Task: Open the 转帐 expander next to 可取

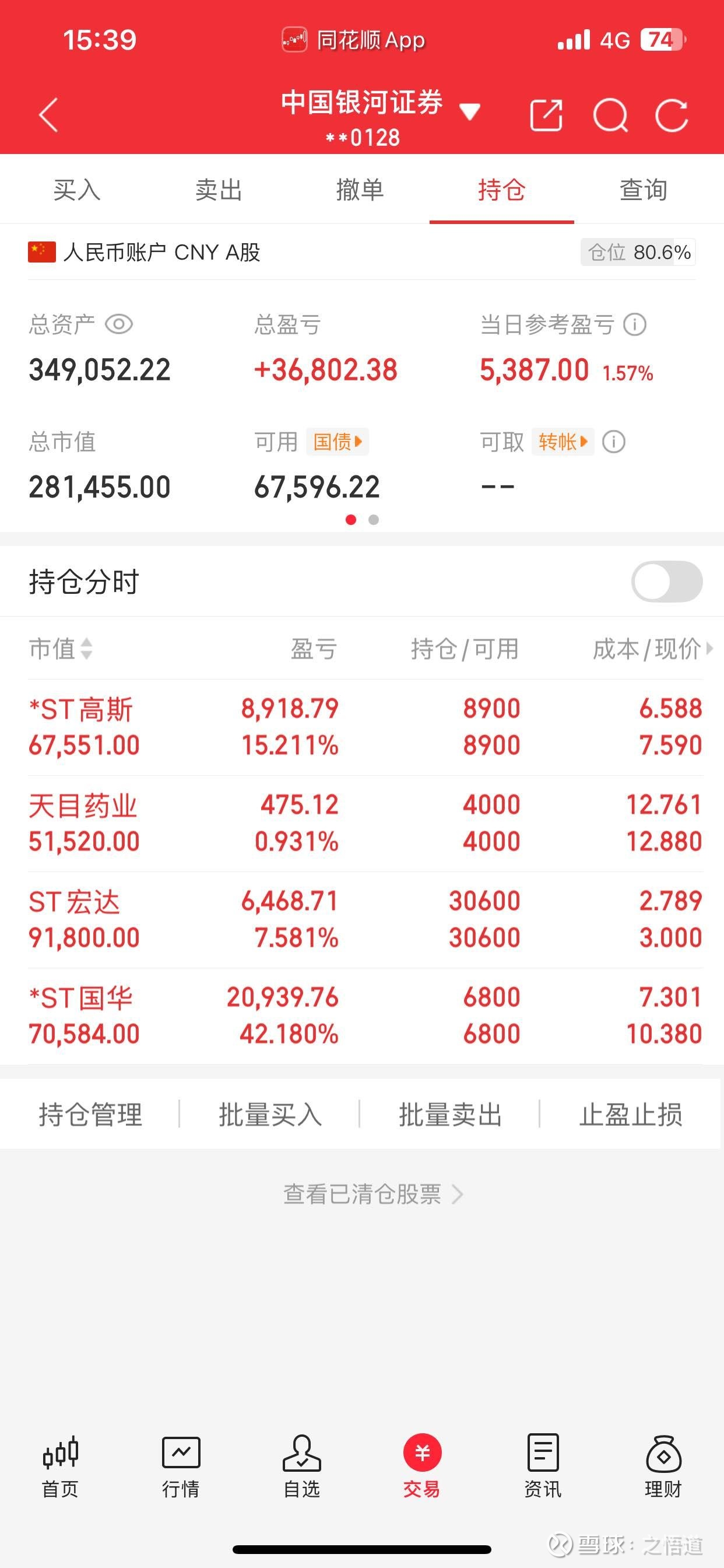Action: (x=562, y=442)
